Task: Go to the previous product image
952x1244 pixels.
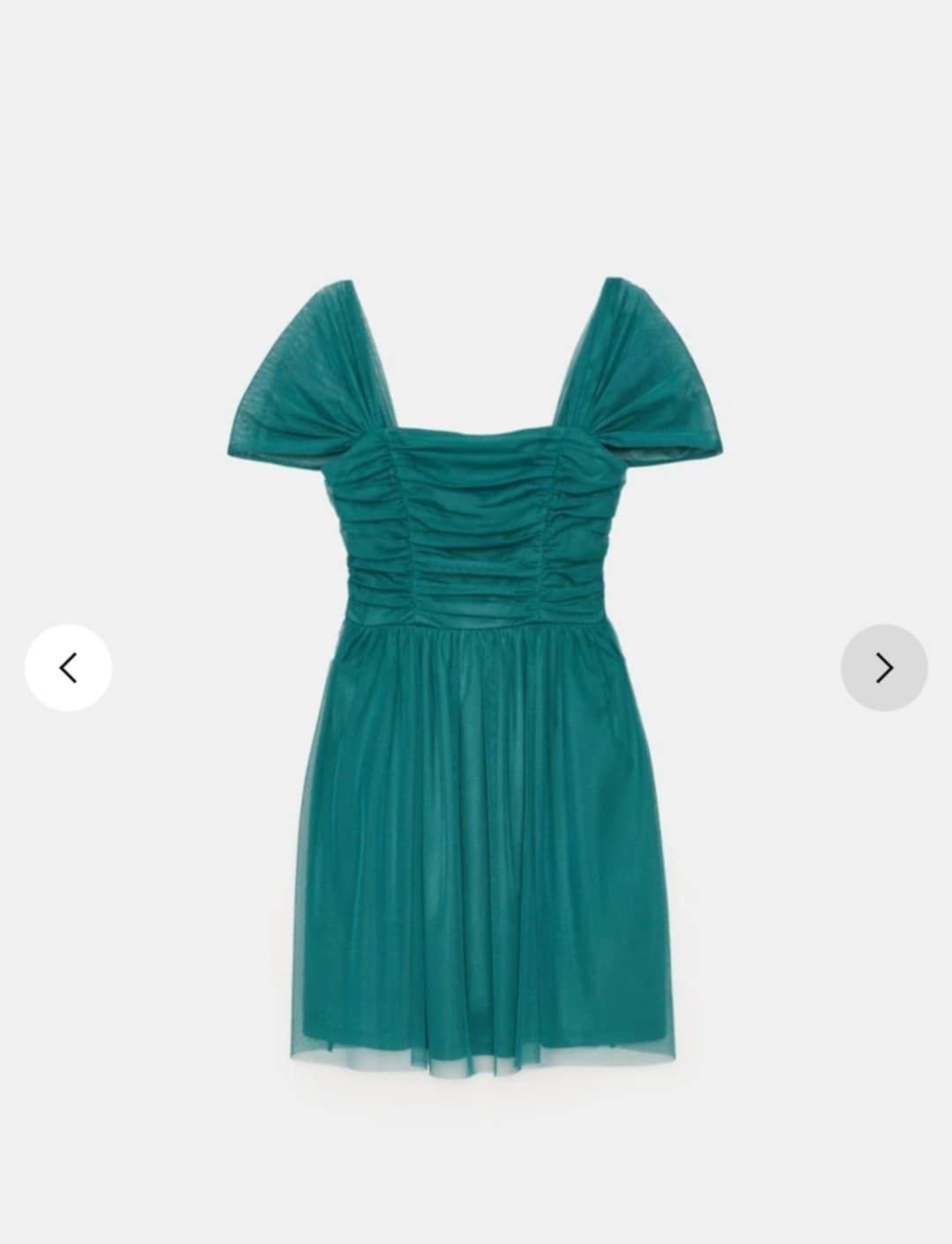Action: 68,667
